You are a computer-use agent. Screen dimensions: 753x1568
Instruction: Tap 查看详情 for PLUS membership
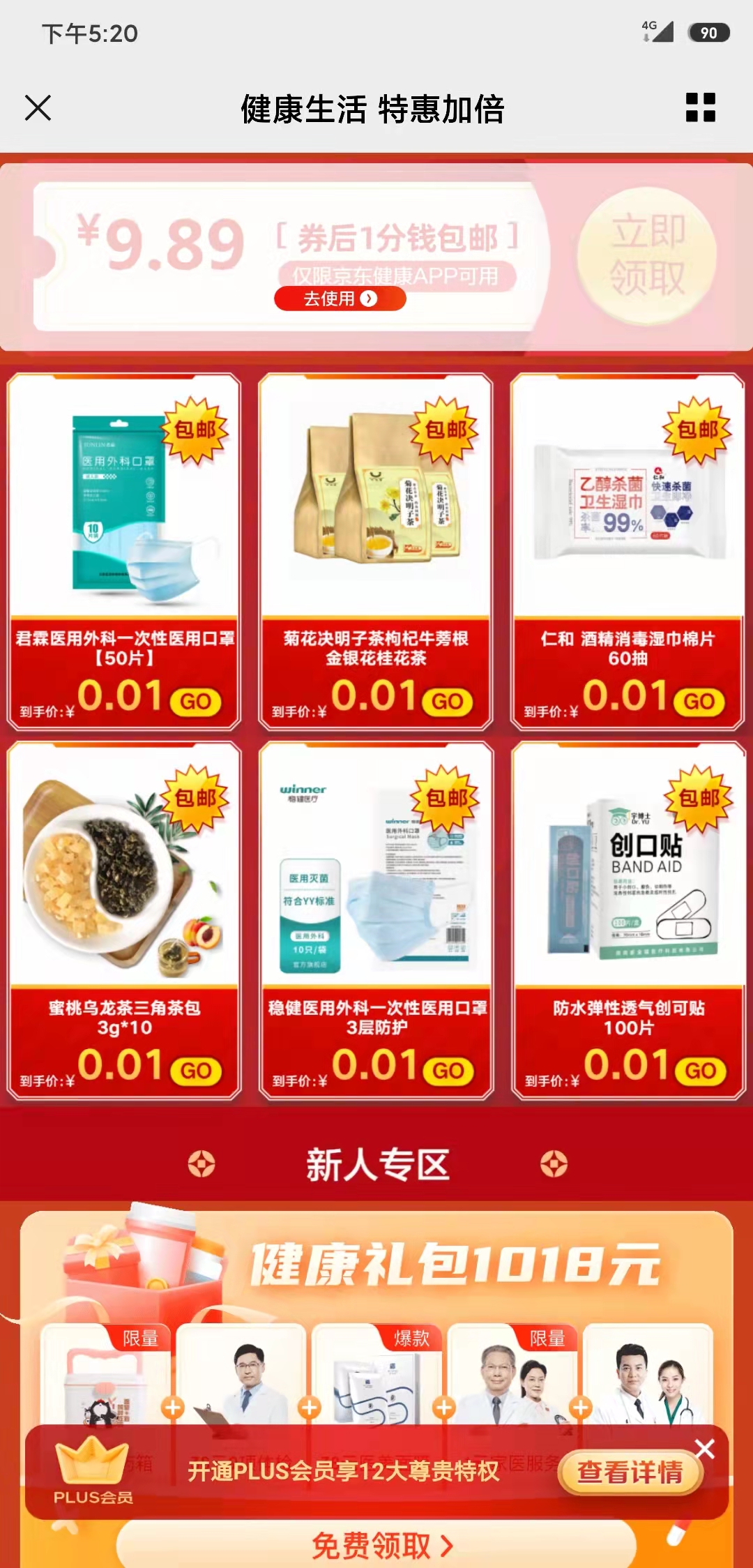[630, 1472]
